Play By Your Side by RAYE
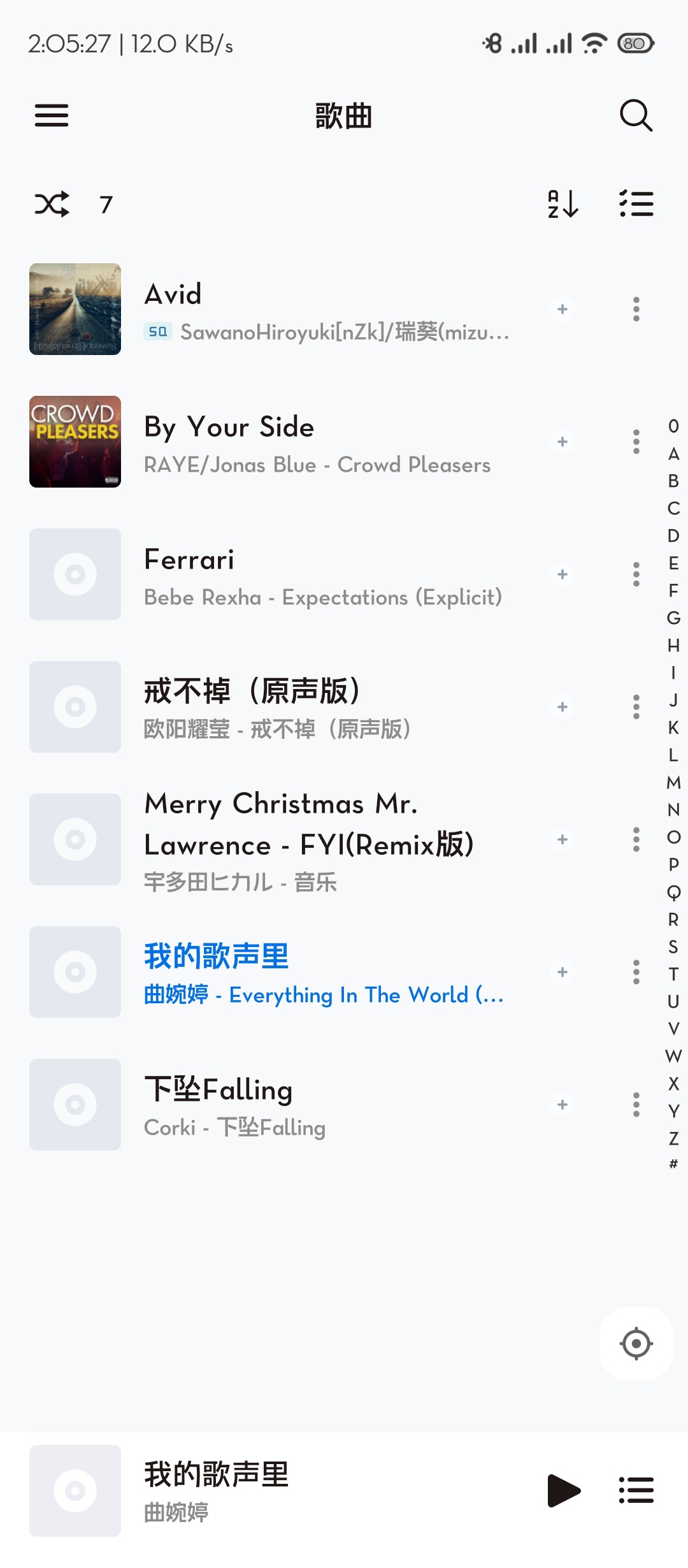 [x=319, y=442]
